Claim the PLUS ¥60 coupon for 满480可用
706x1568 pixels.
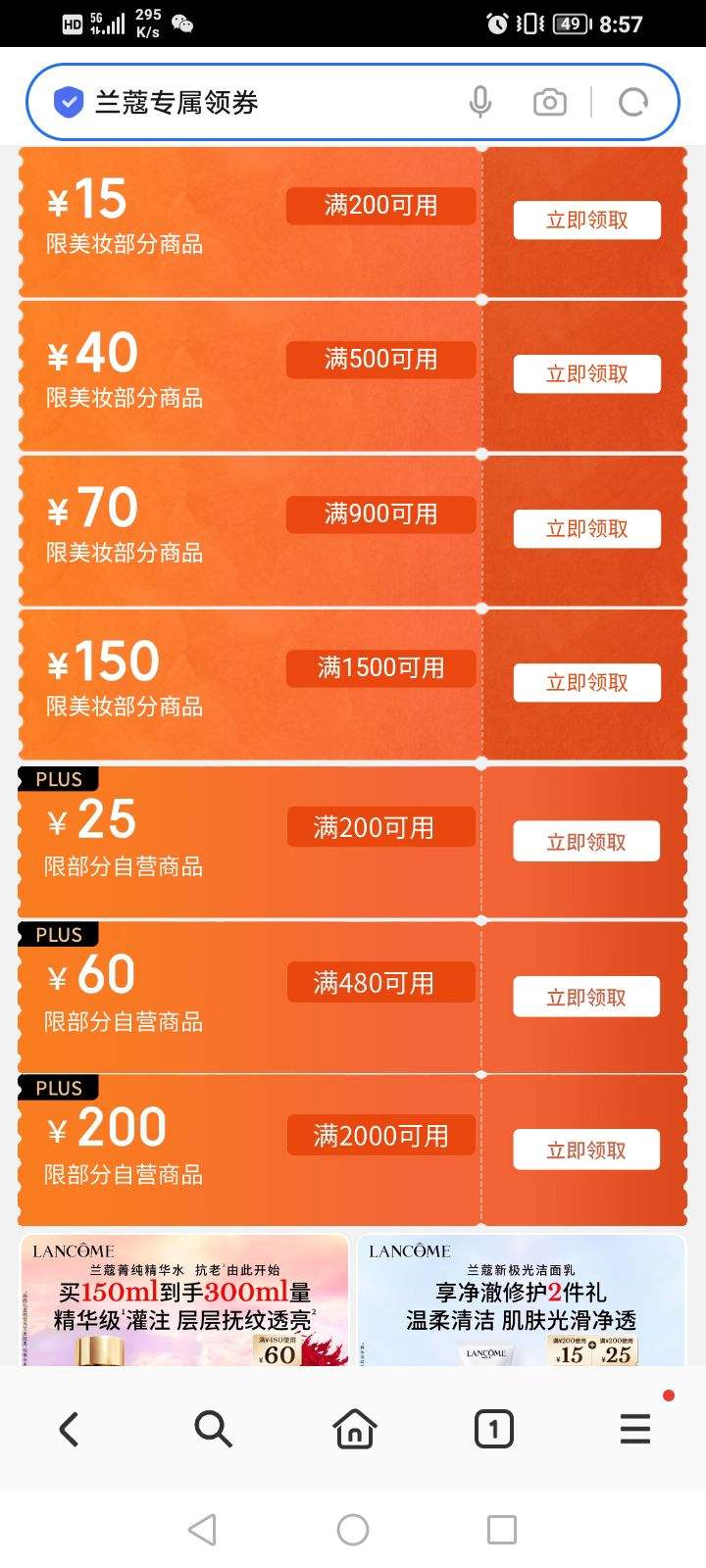[585, 995]
